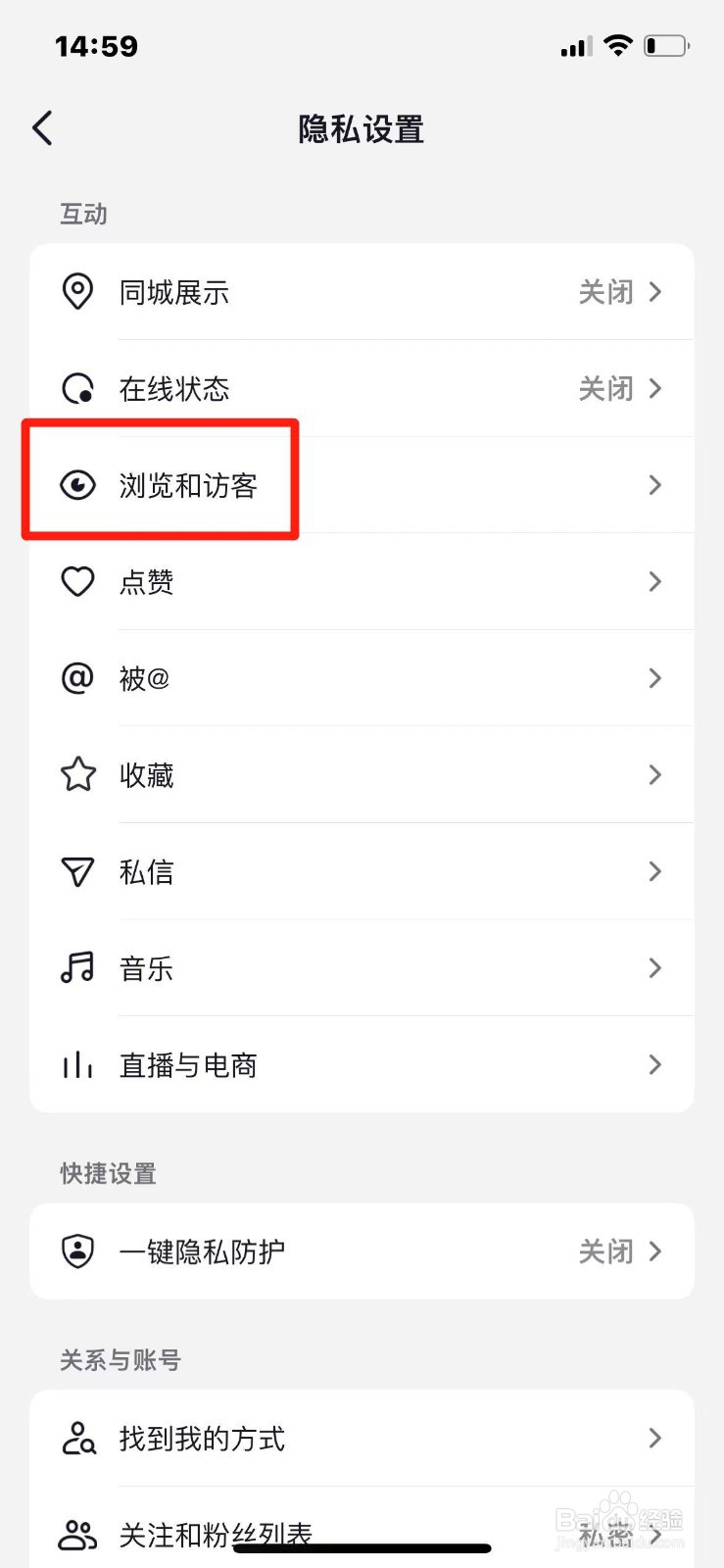Select the 被@ settings row
This screenshot has height=1568, width=724.
tap(362, 678)
